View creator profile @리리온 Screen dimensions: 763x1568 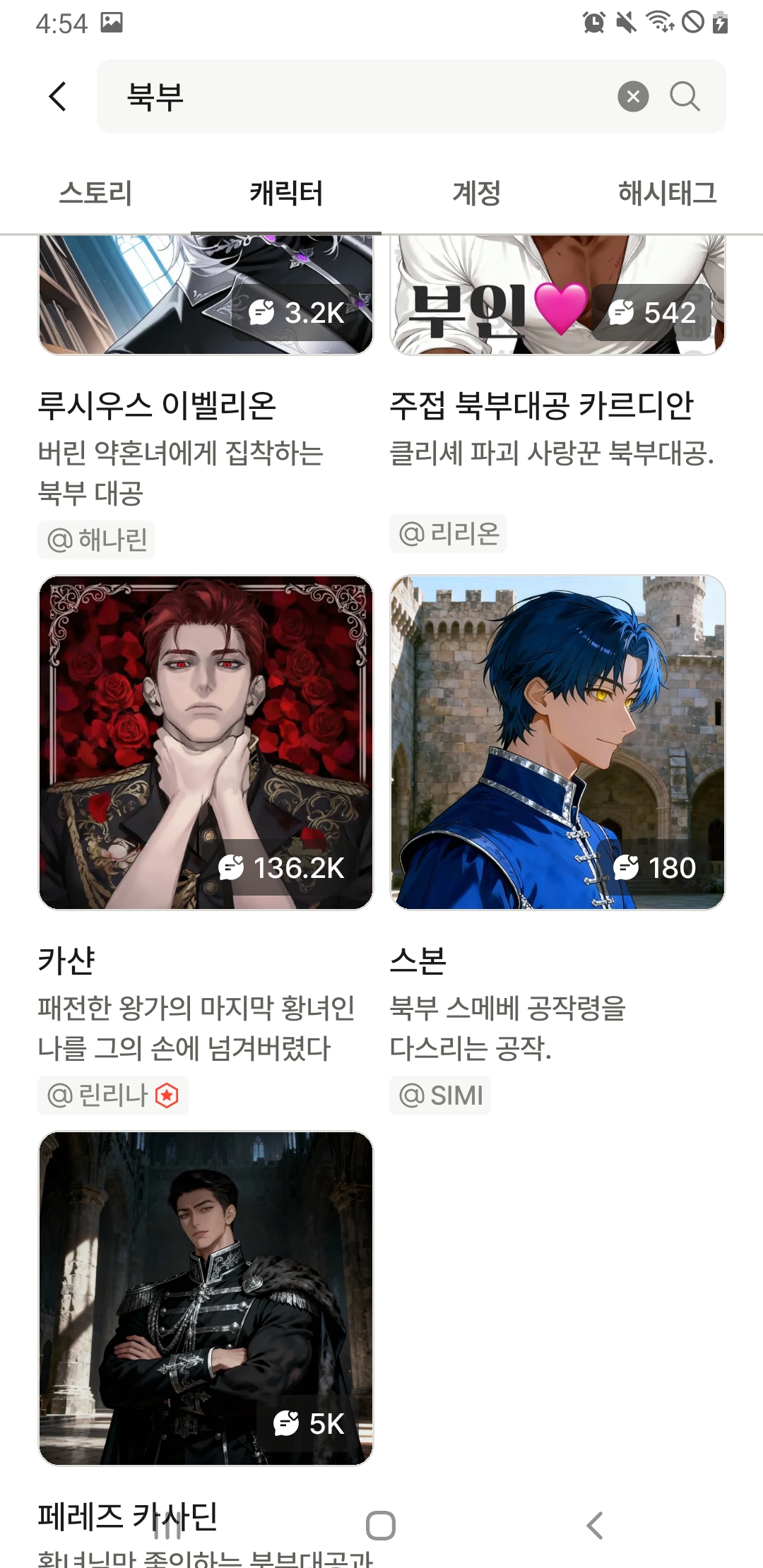coord(449,534)
